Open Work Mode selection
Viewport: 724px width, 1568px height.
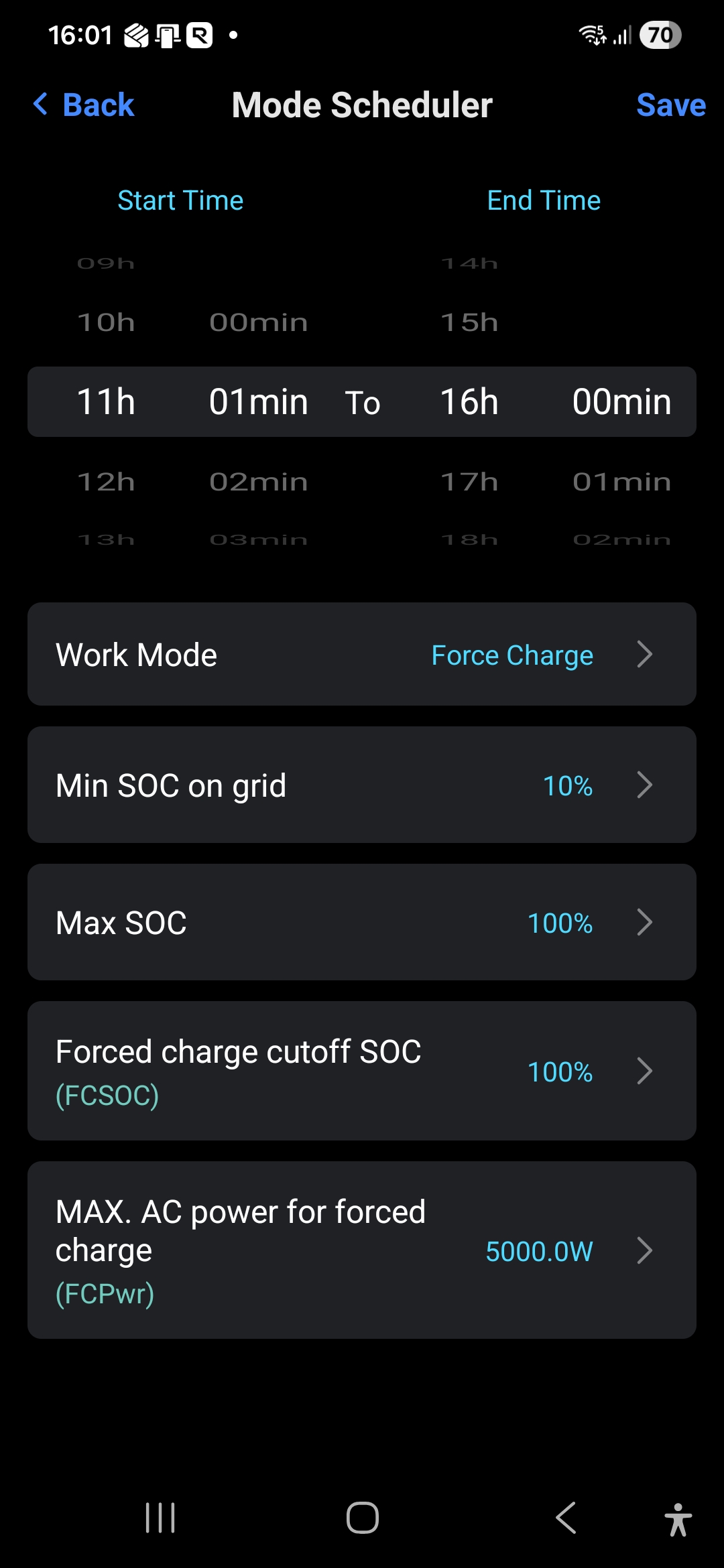tap(362, 654)
